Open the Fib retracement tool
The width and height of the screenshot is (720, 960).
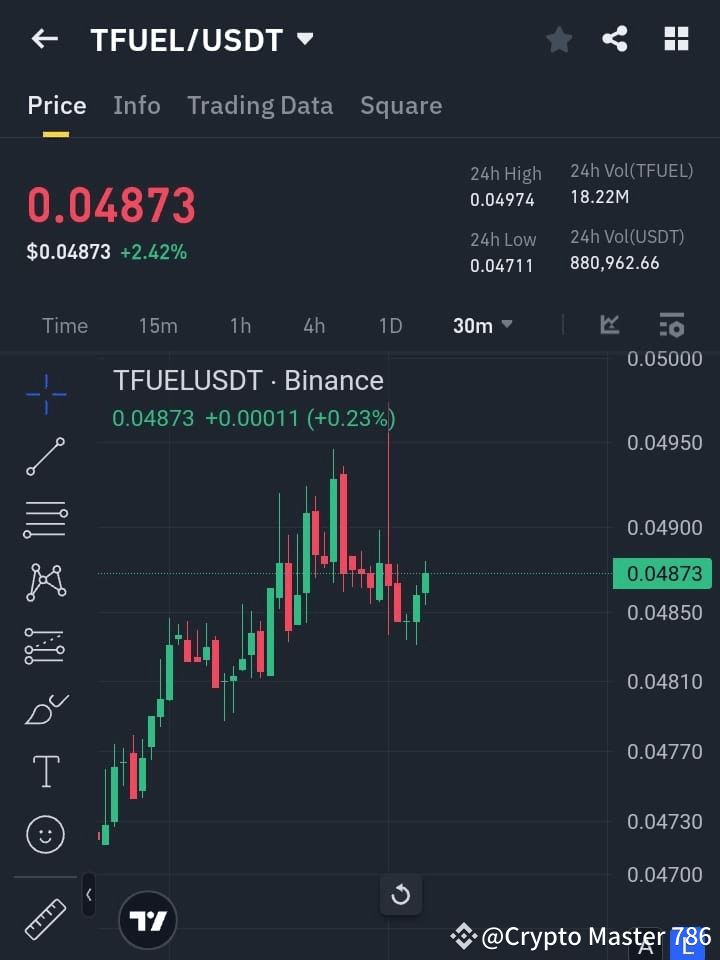pos(44,520)
